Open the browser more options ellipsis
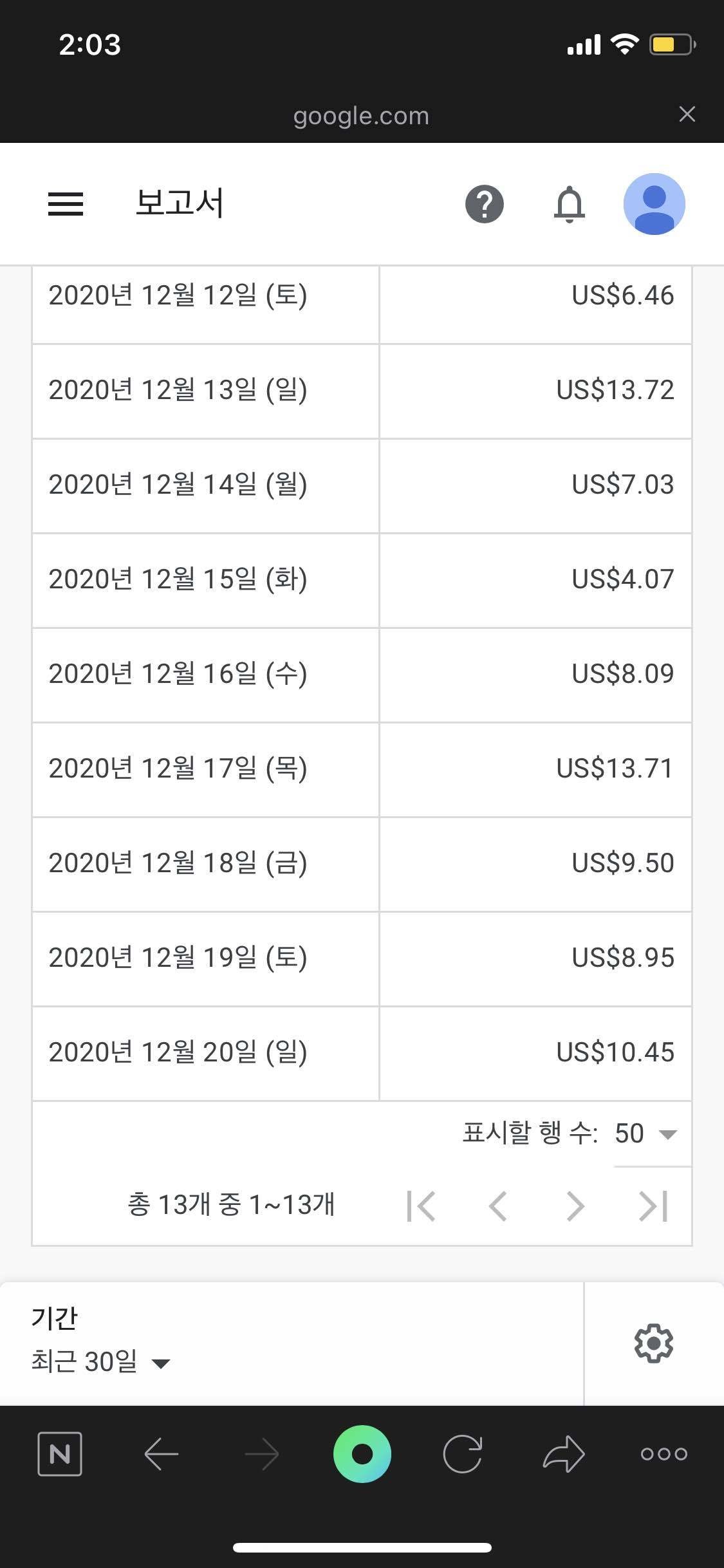The height and width of the screenshot is (1568, 724). click(664, 1453)
